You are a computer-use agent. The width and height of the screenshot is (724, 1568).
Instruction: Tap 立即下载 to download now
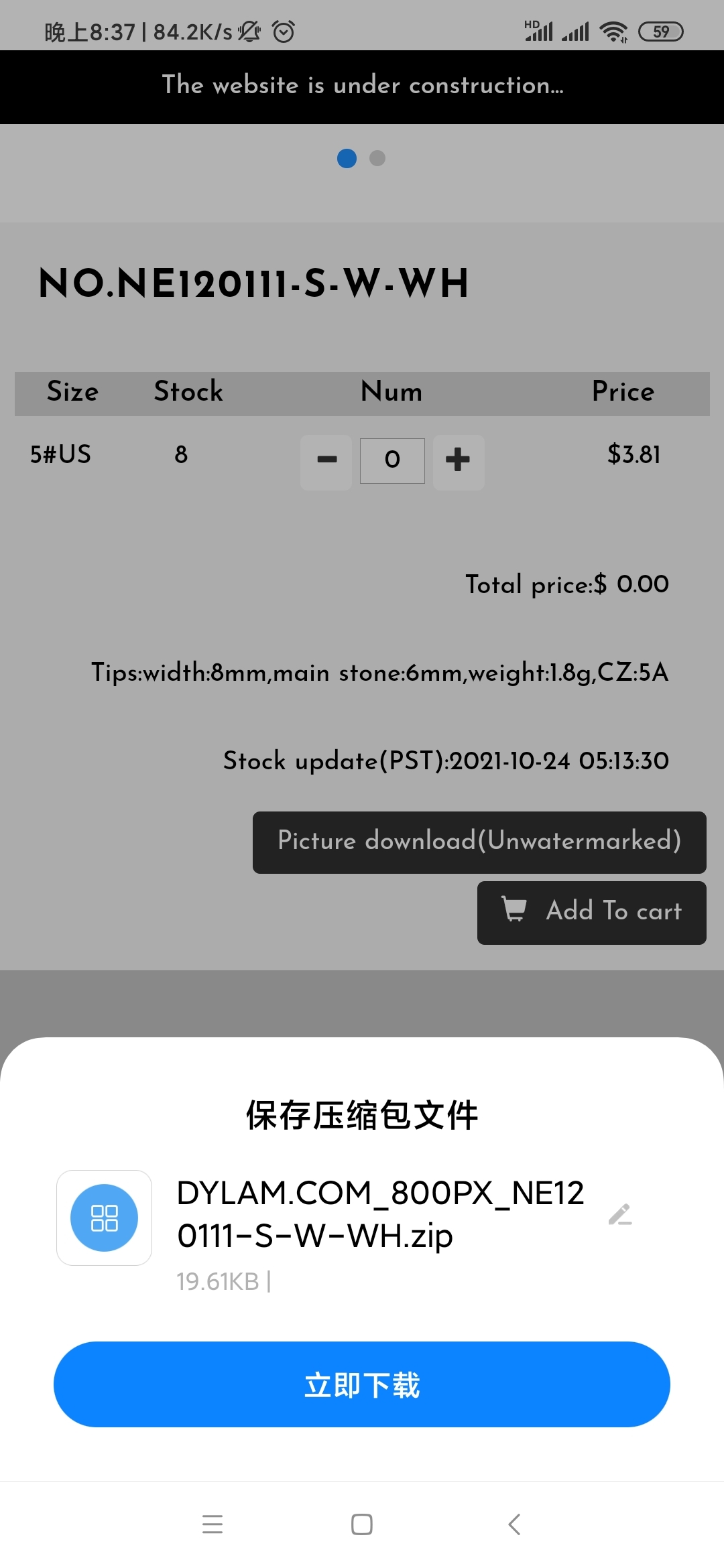(362, 1384)
